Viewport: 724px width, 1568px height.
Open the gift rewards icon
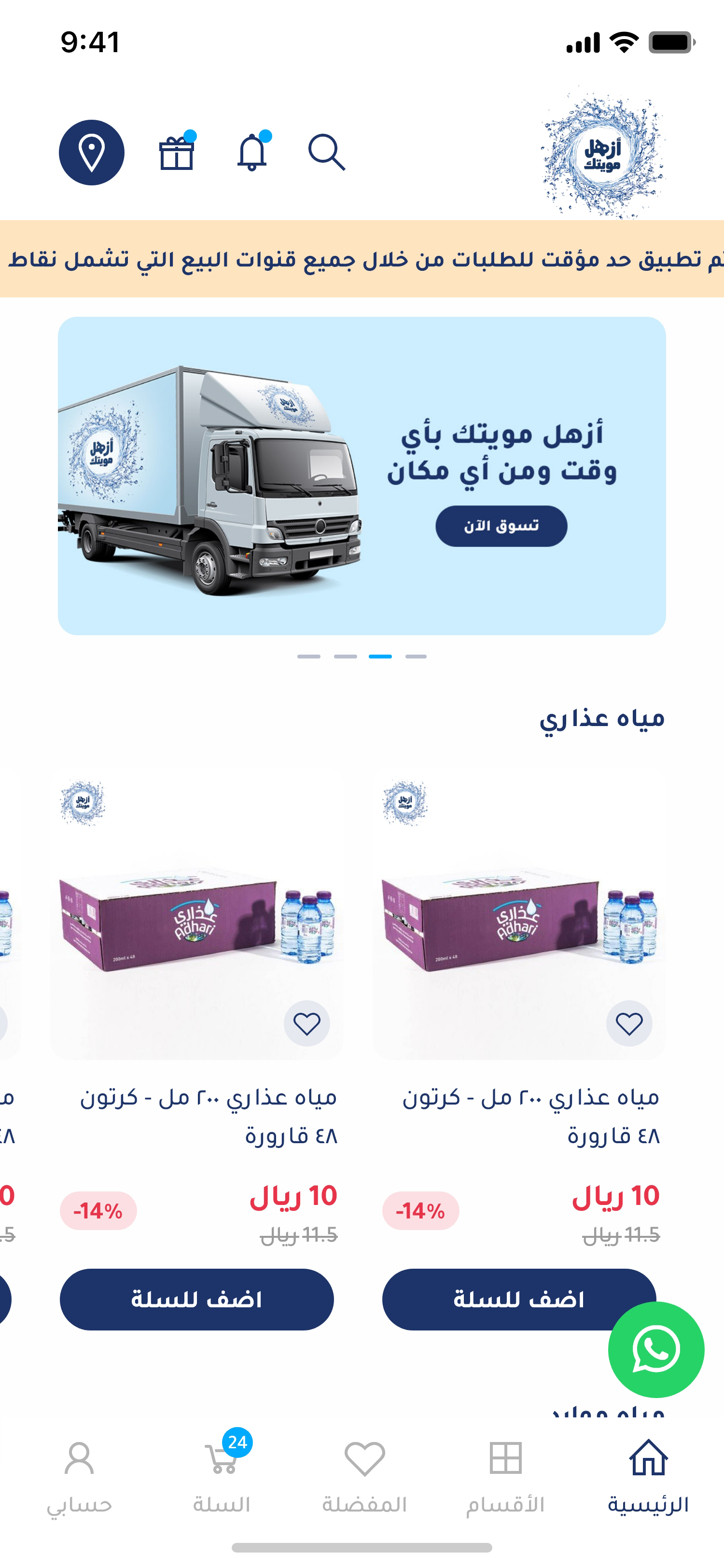coord(177,153)
